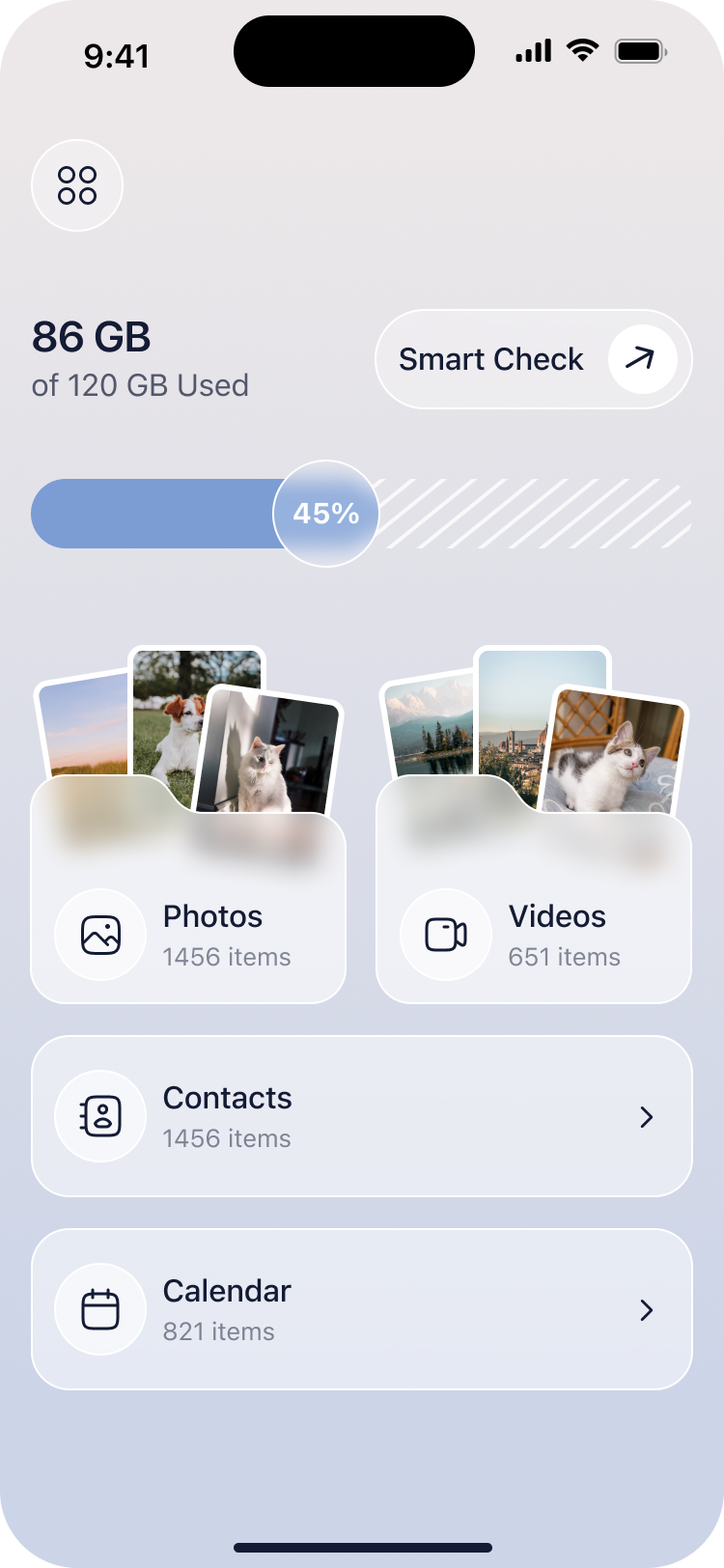Run Smart Check
This screenshot has width=724, height=1568.
click(533, 358)
